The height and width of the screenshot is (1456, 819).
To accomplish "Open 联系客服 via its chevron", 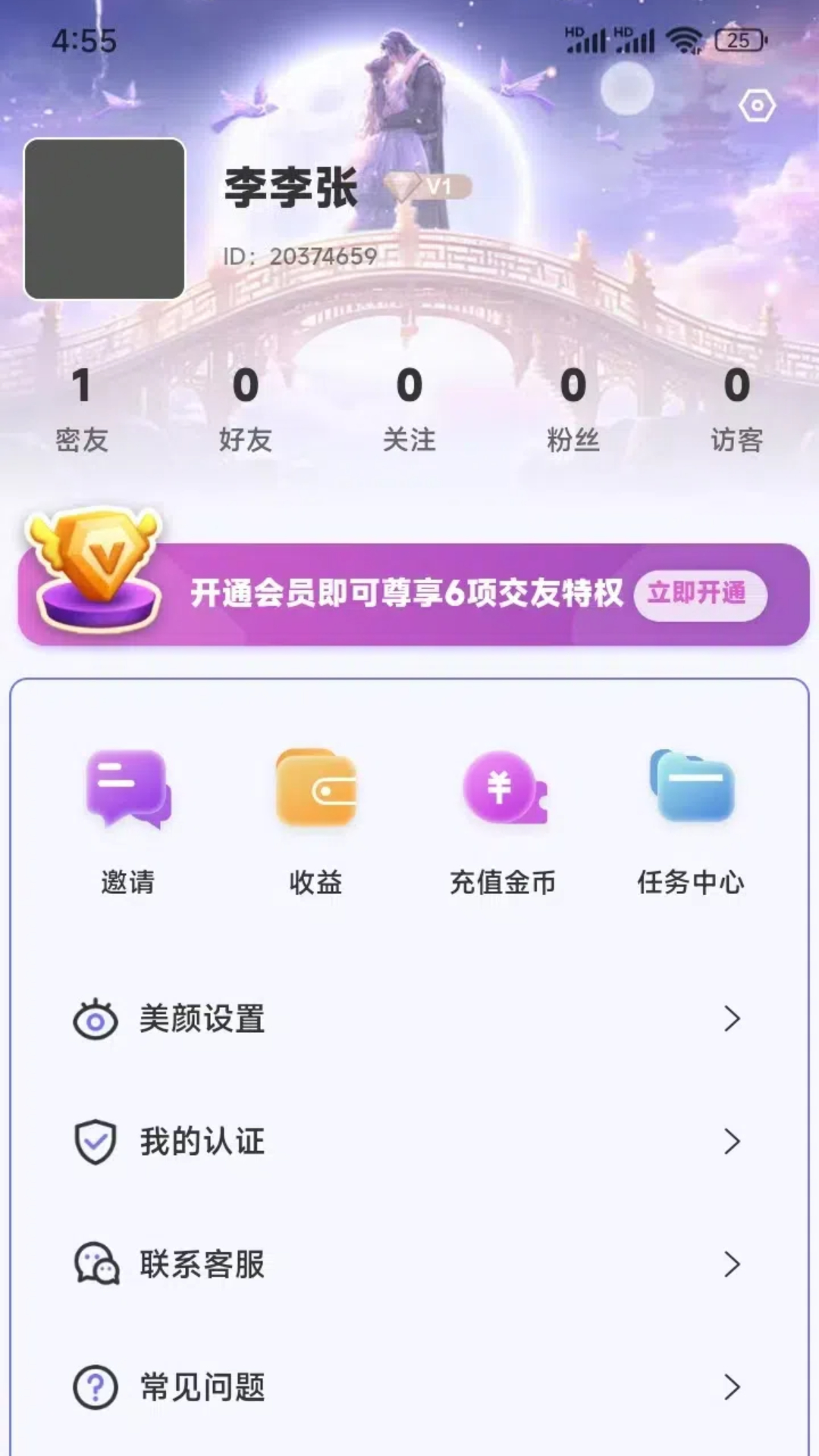I will click(x=732, y=1264).
